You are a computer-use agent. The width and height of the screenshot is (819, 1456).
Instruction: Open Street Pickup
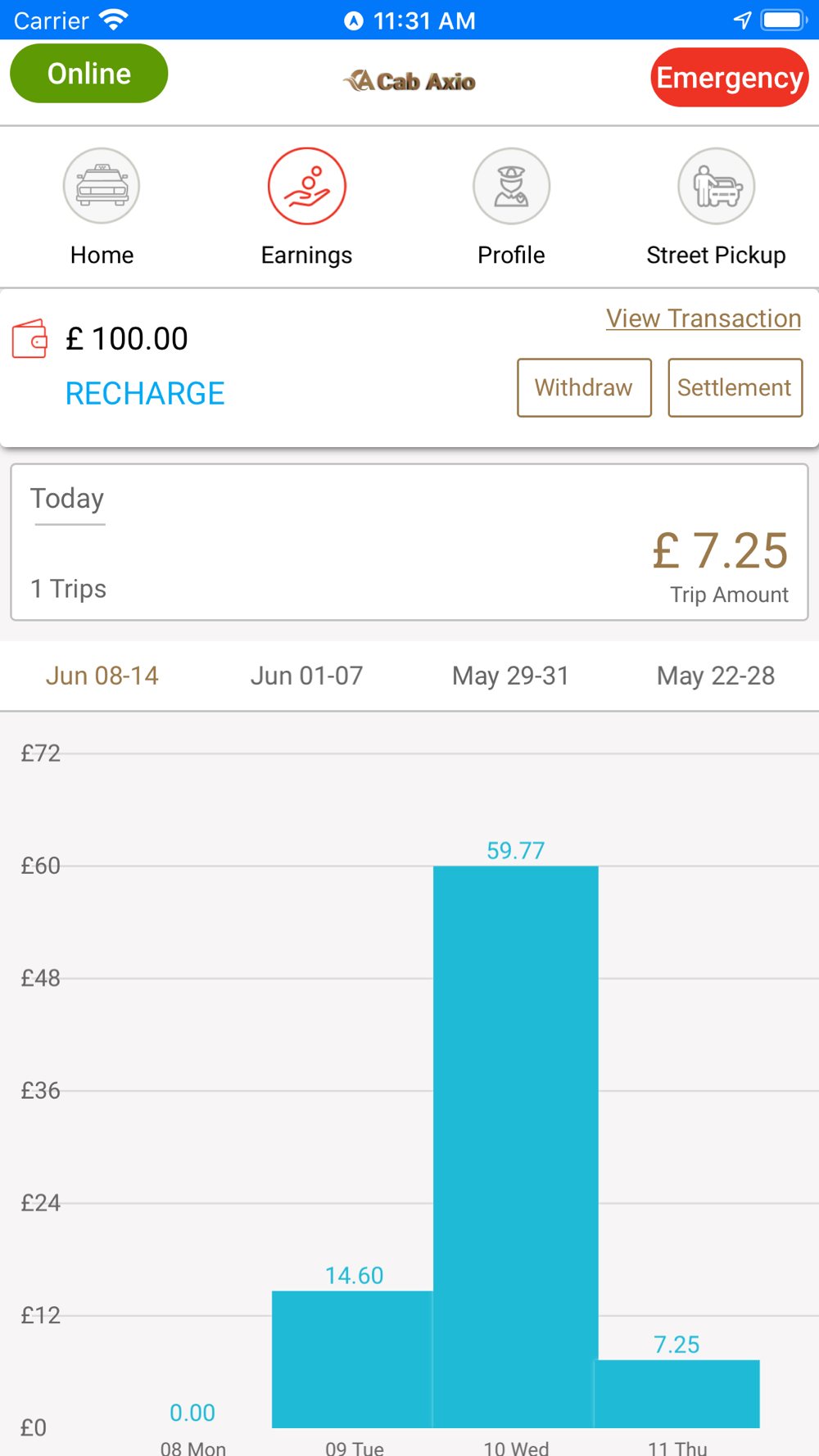[716, 208]
